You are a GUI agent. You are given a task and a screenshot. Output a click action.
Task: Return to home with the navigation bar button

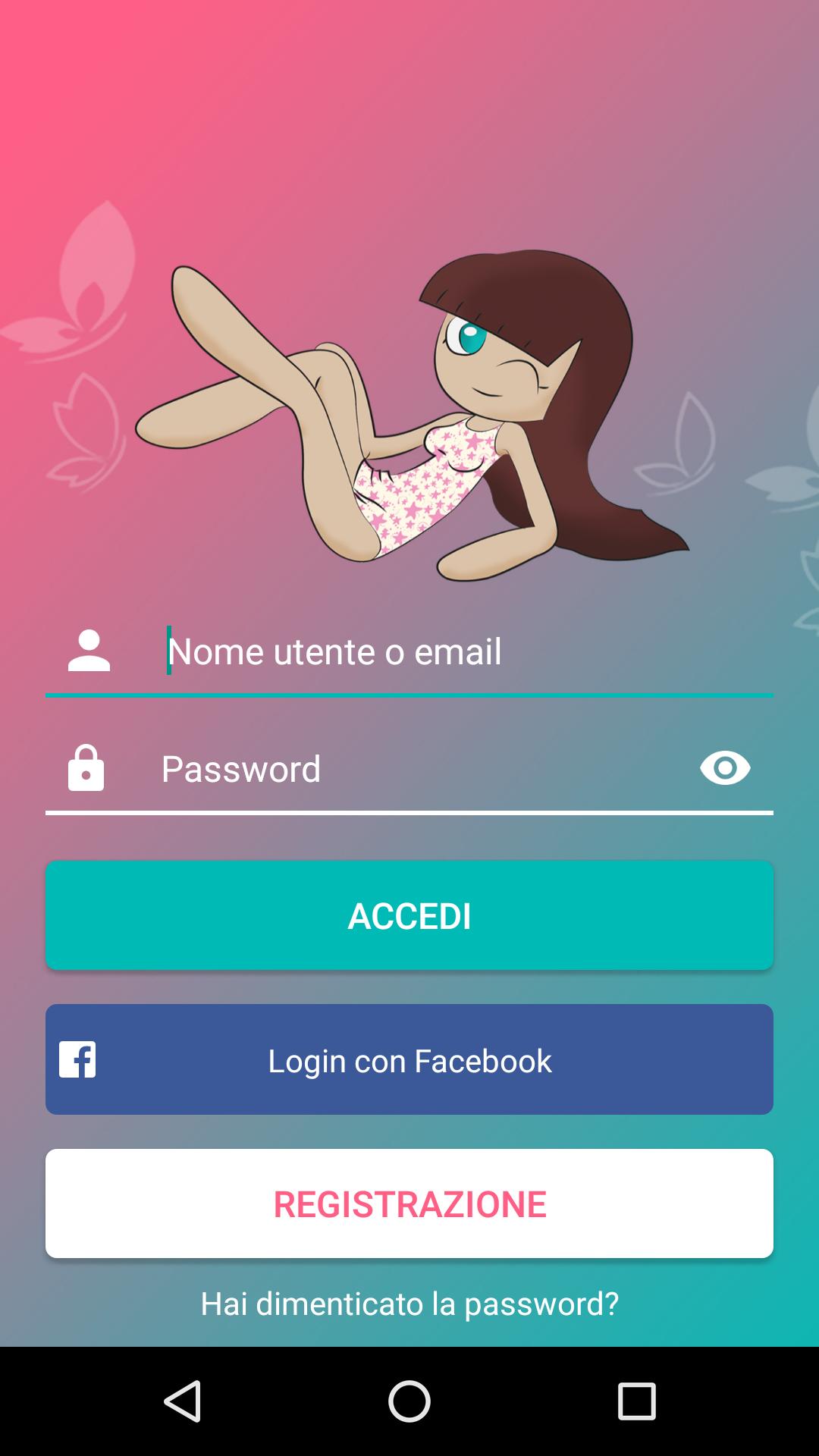[x=409, y=1401]
